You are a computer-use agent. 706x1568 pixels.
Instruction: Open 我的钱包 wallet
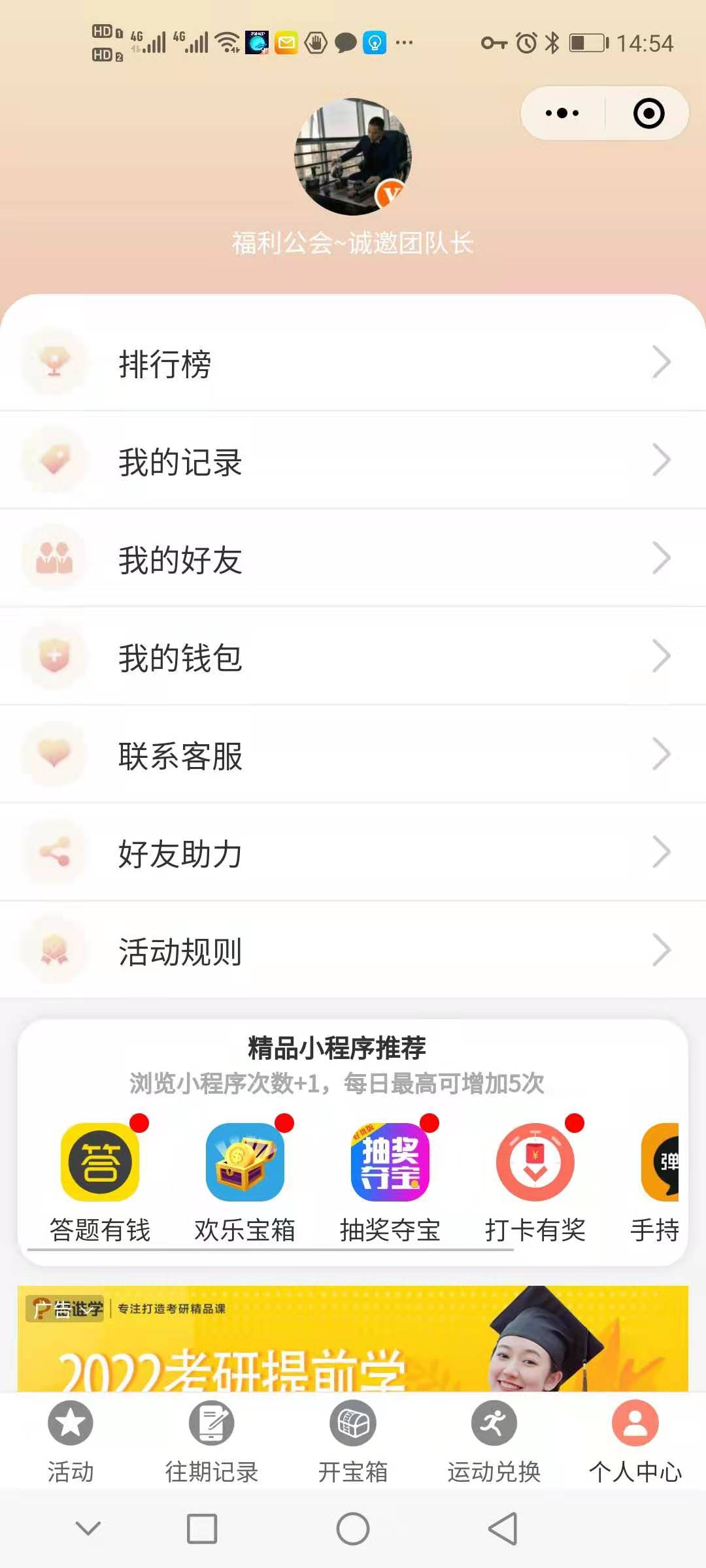(x=353, y=657)
